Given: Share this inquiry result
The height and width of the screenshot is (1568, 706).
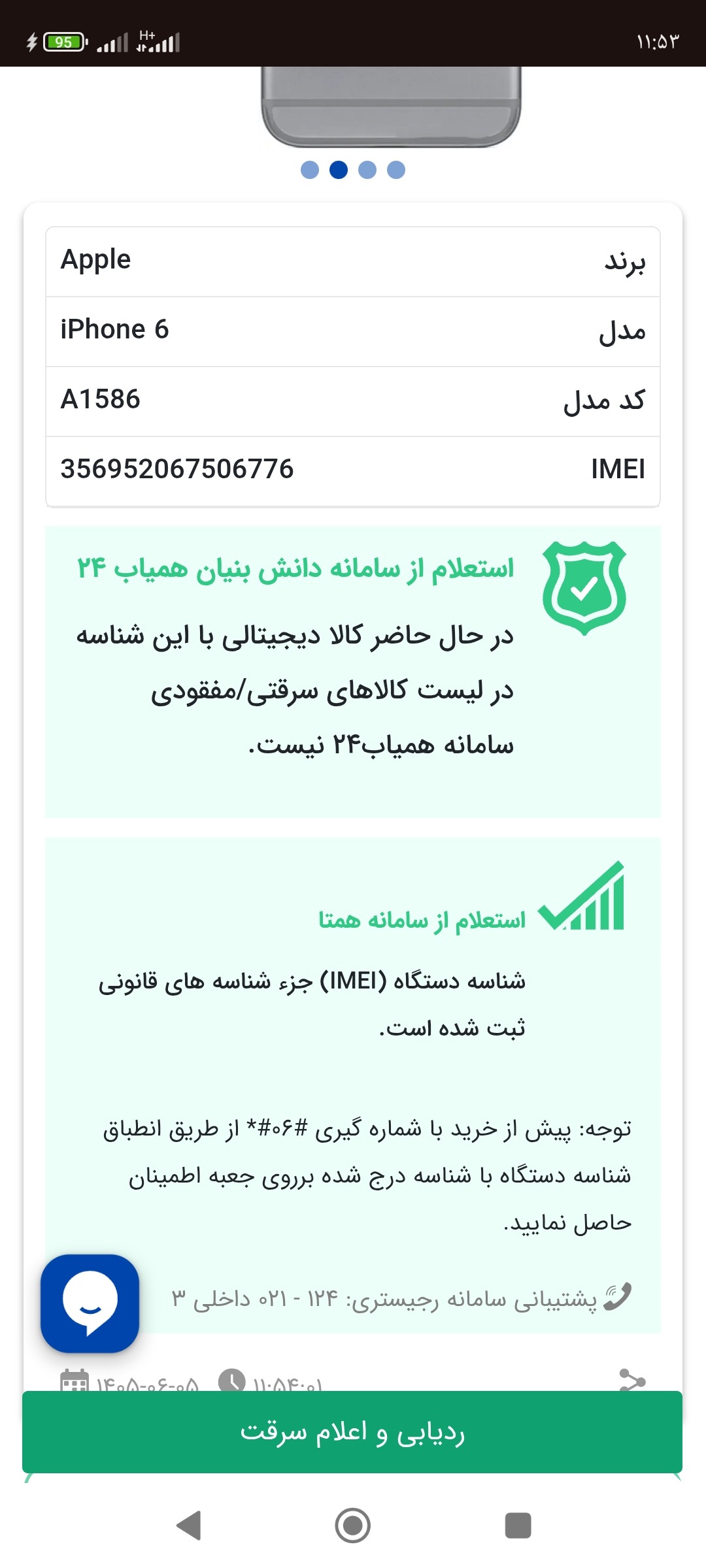Looking at the screenshot, I should (x=632, y=1380).
